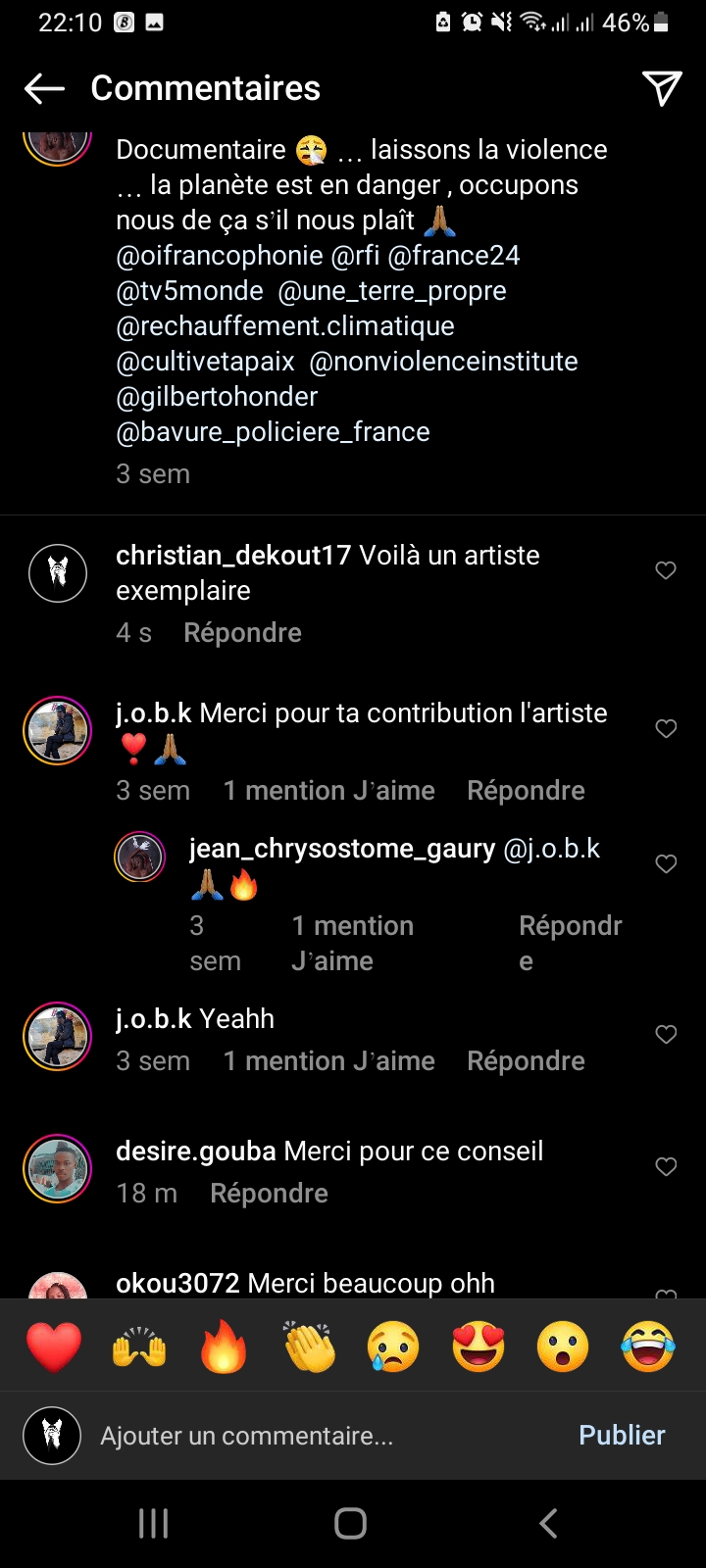Screen dimensions: 706x1568
Task: Pick the laughing with tears emoji
Action: coord(648,1346)
